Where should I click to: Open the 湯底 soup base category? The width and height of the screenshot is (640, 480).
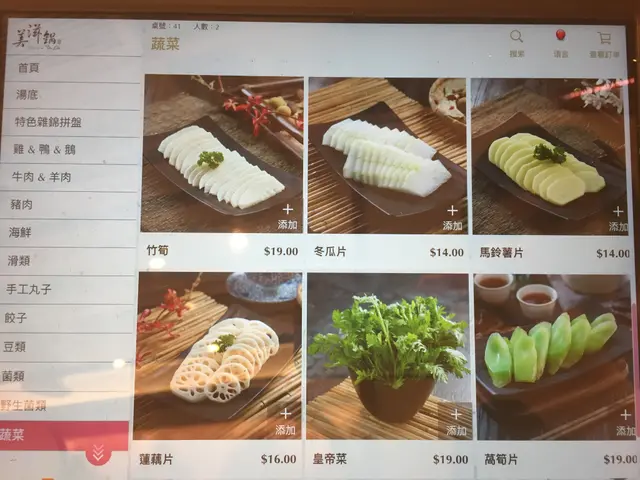coord(70,96)
